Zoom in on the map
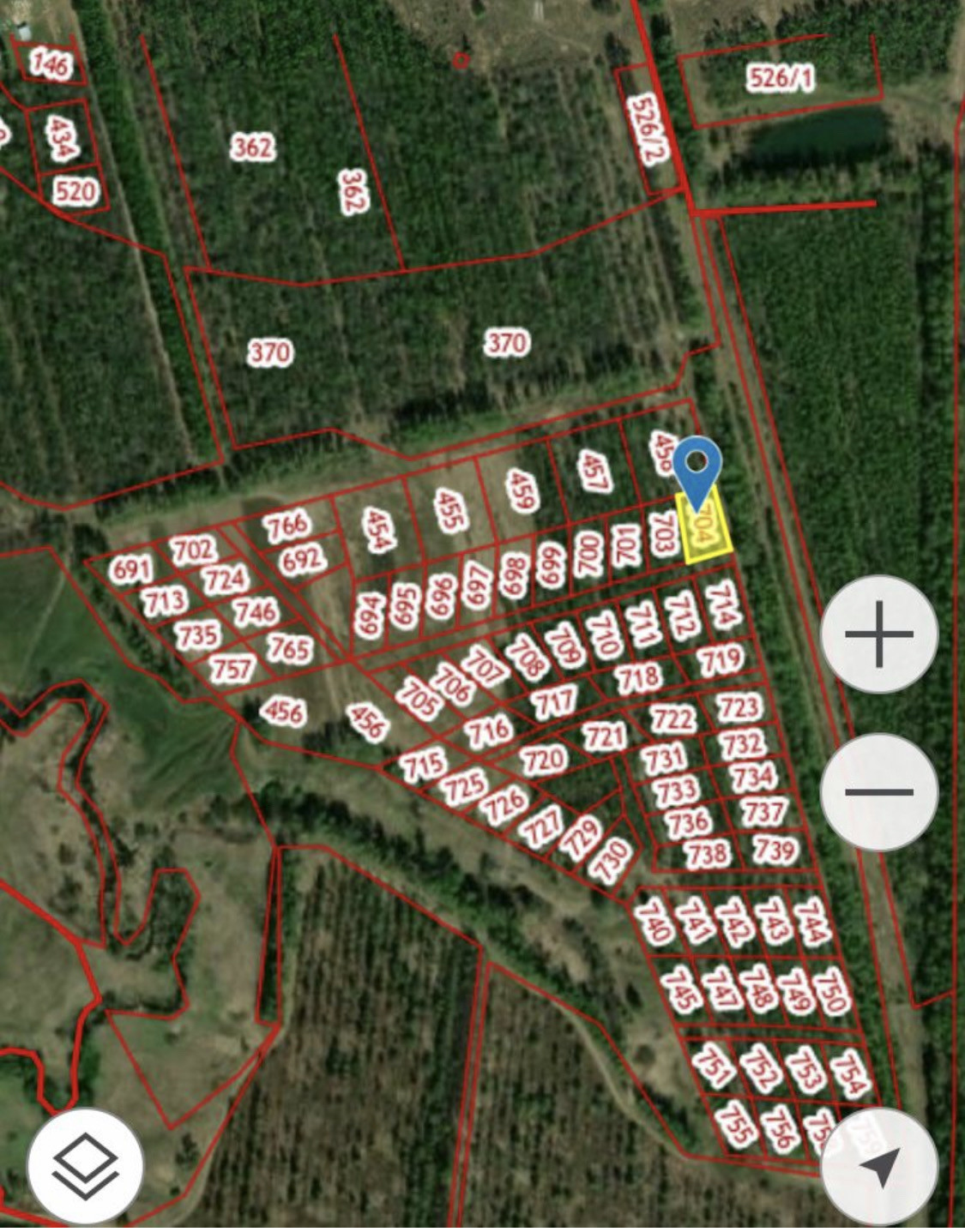This screenshot has height=1232, width=965. pyautogui.click(x=879, y=634)
